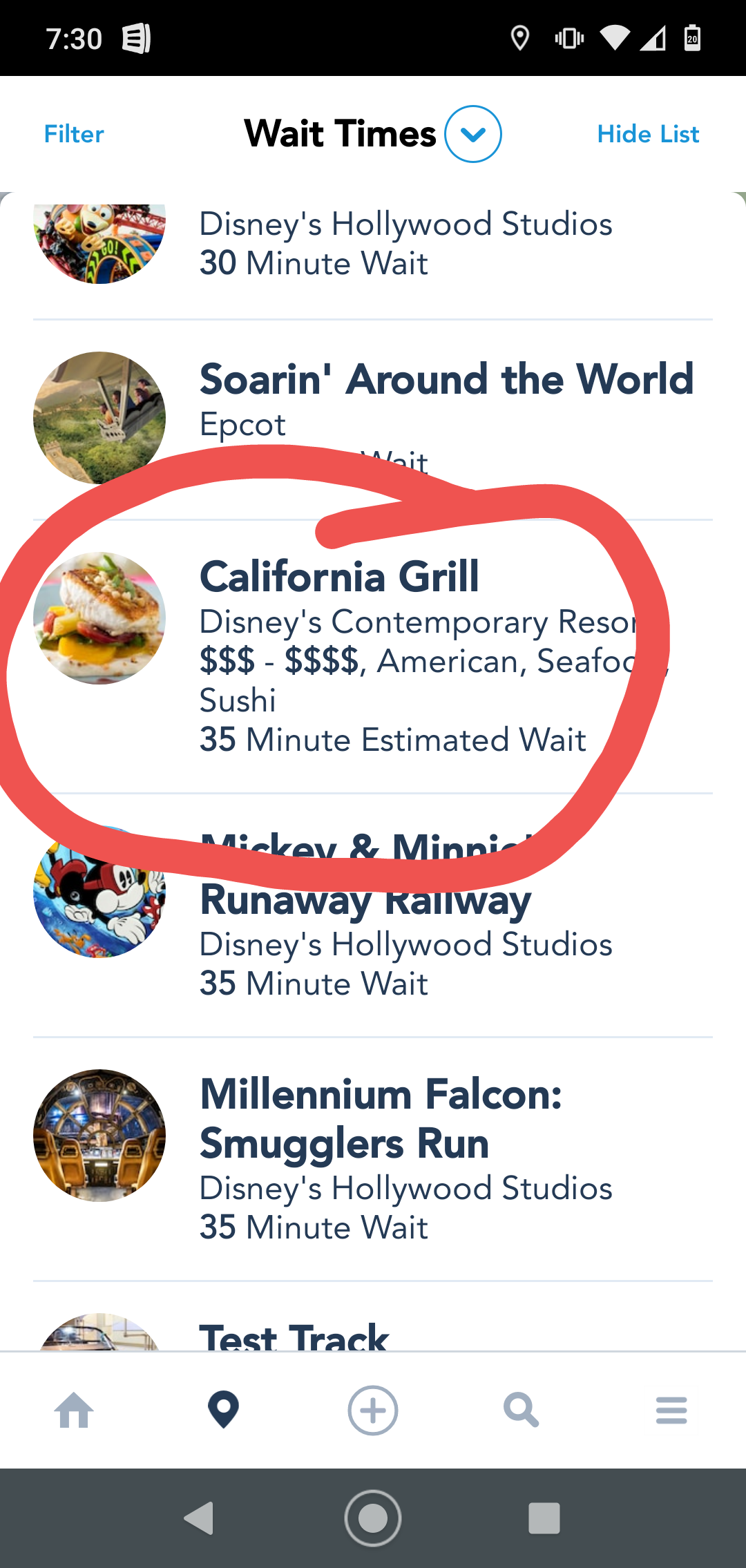This screenshot has height=1568, width=746.
Task: Open Soarin' Around the World details
Action: click(446, 380)
